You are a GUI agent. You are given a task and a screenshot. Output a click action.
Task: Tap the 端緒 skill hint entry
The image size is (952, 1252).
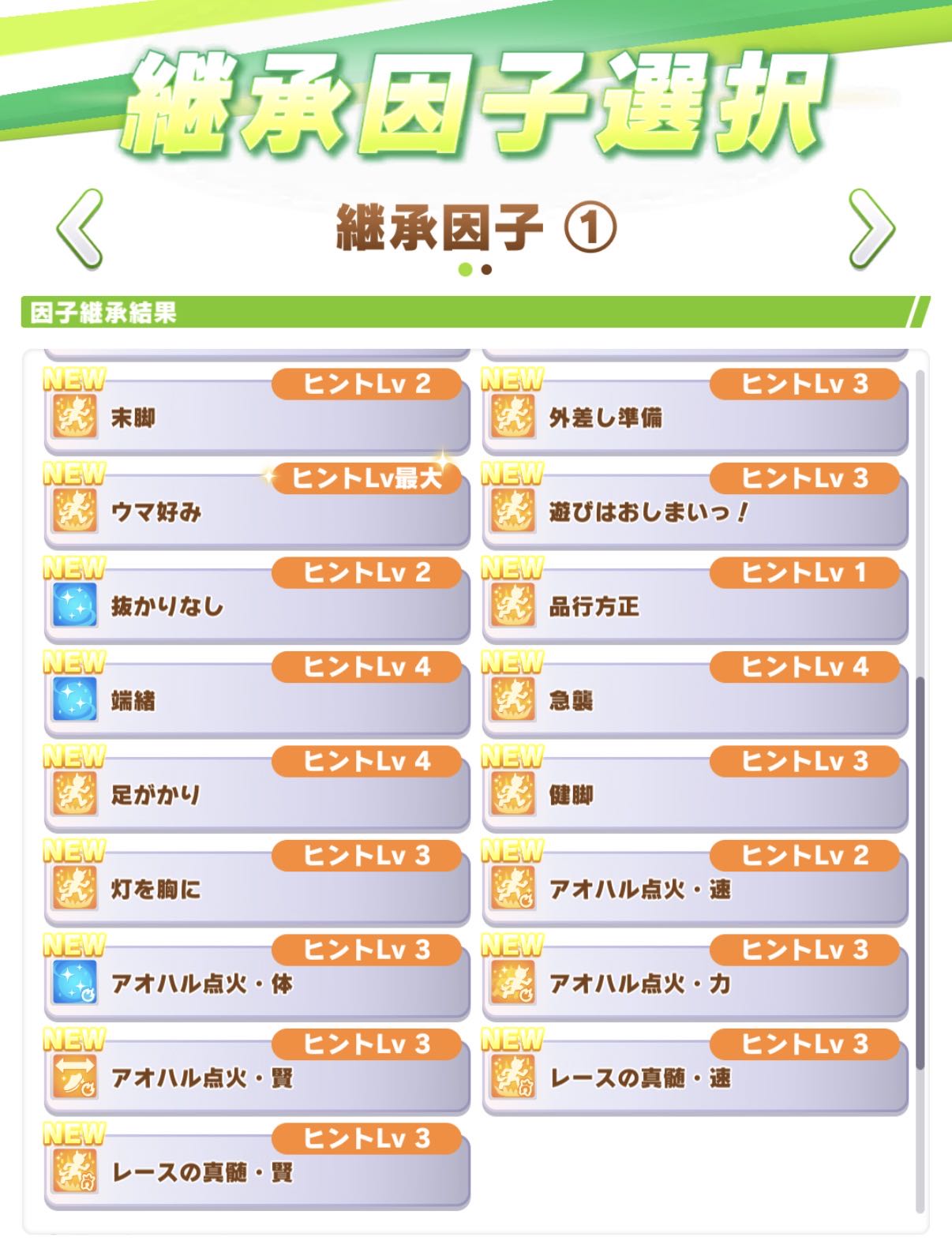pyautogui.click(x=257, y=699)
